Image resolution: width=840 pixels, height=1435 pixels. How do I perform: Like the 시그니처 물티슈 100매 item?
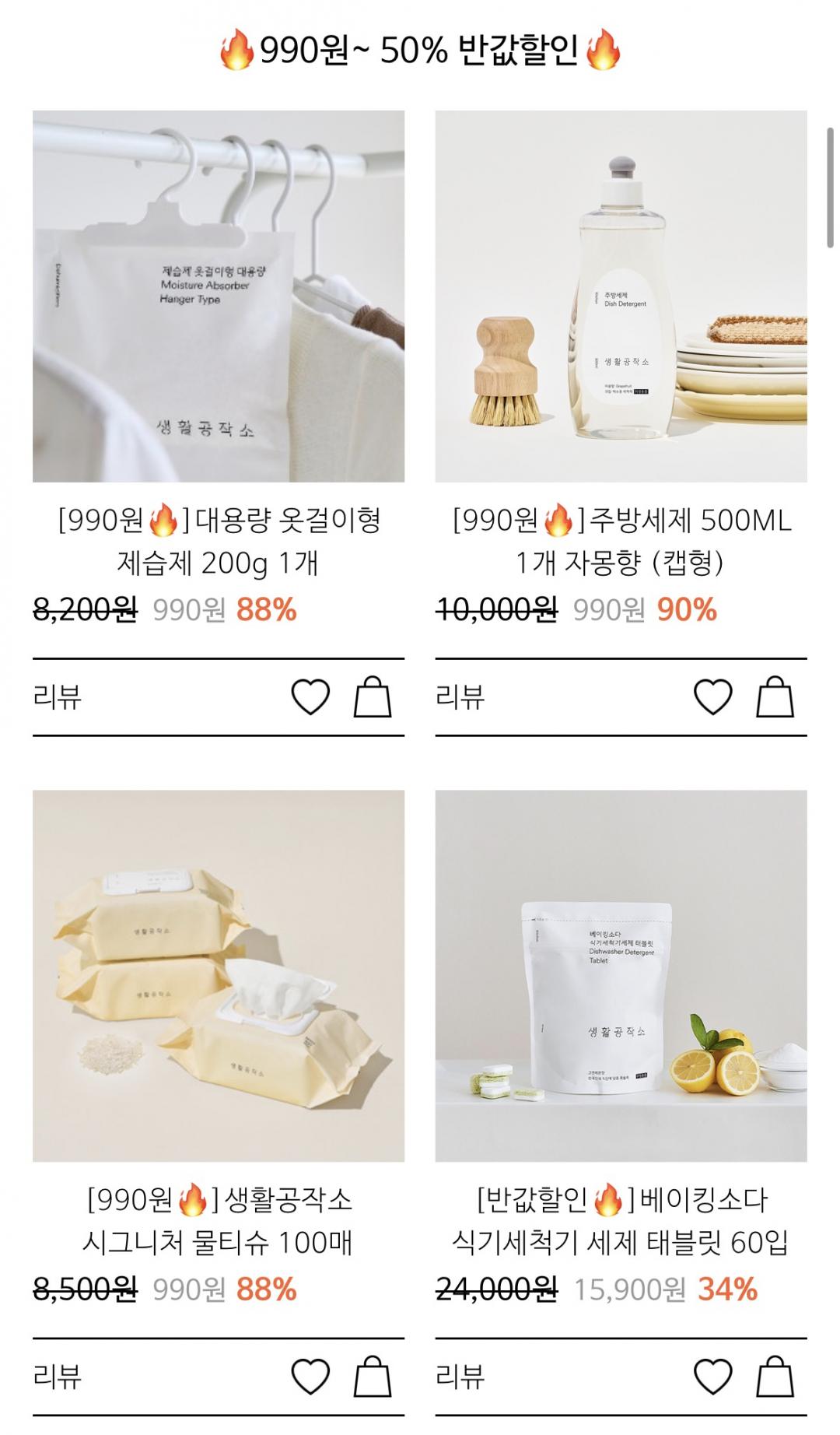coord(310,1377)
